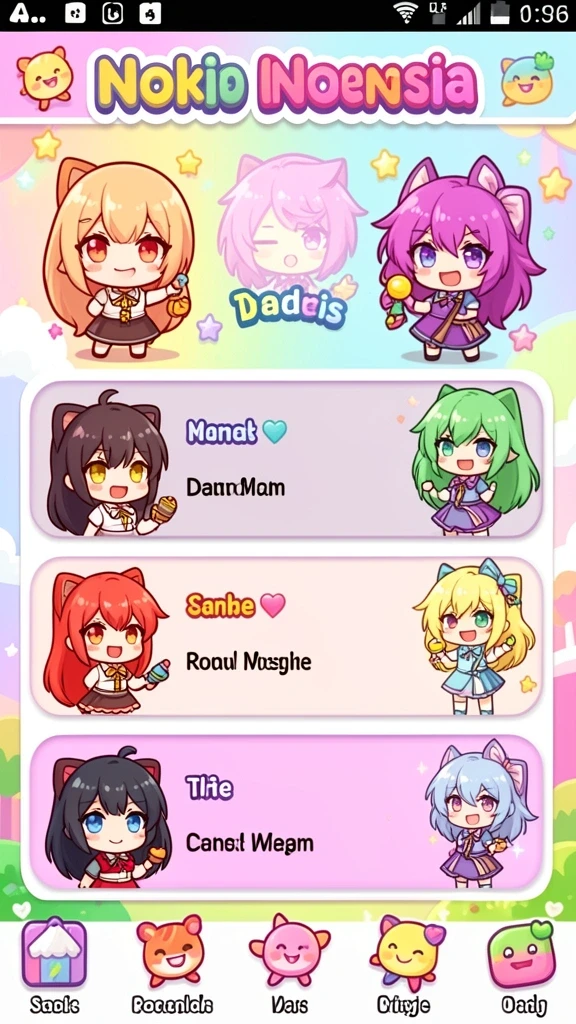The height and width of the screenshot is (1024, 576).
Task: Go to the Vars tab
Action: pyautogui.click(x=289, y=966)
